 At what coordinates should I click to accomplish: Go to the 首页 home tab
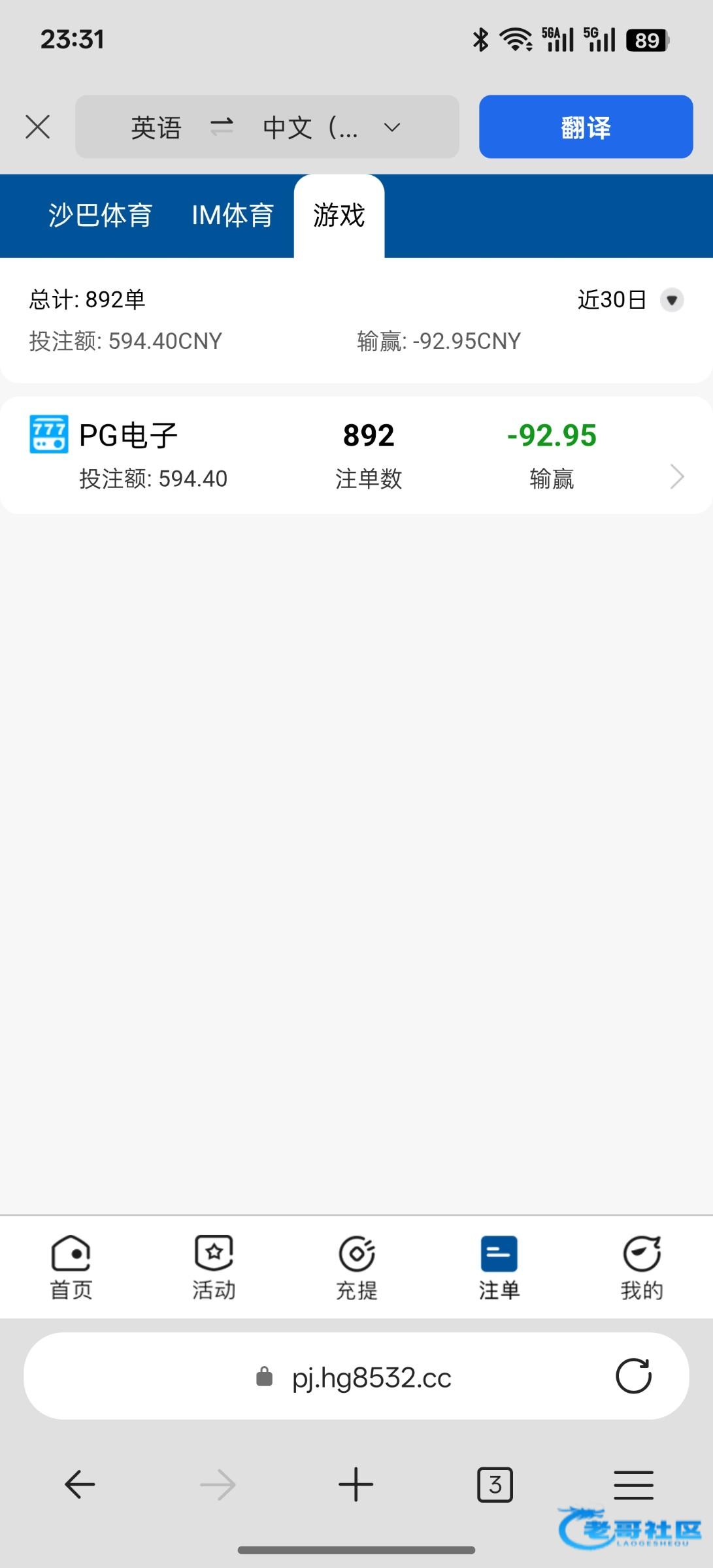71,1267
